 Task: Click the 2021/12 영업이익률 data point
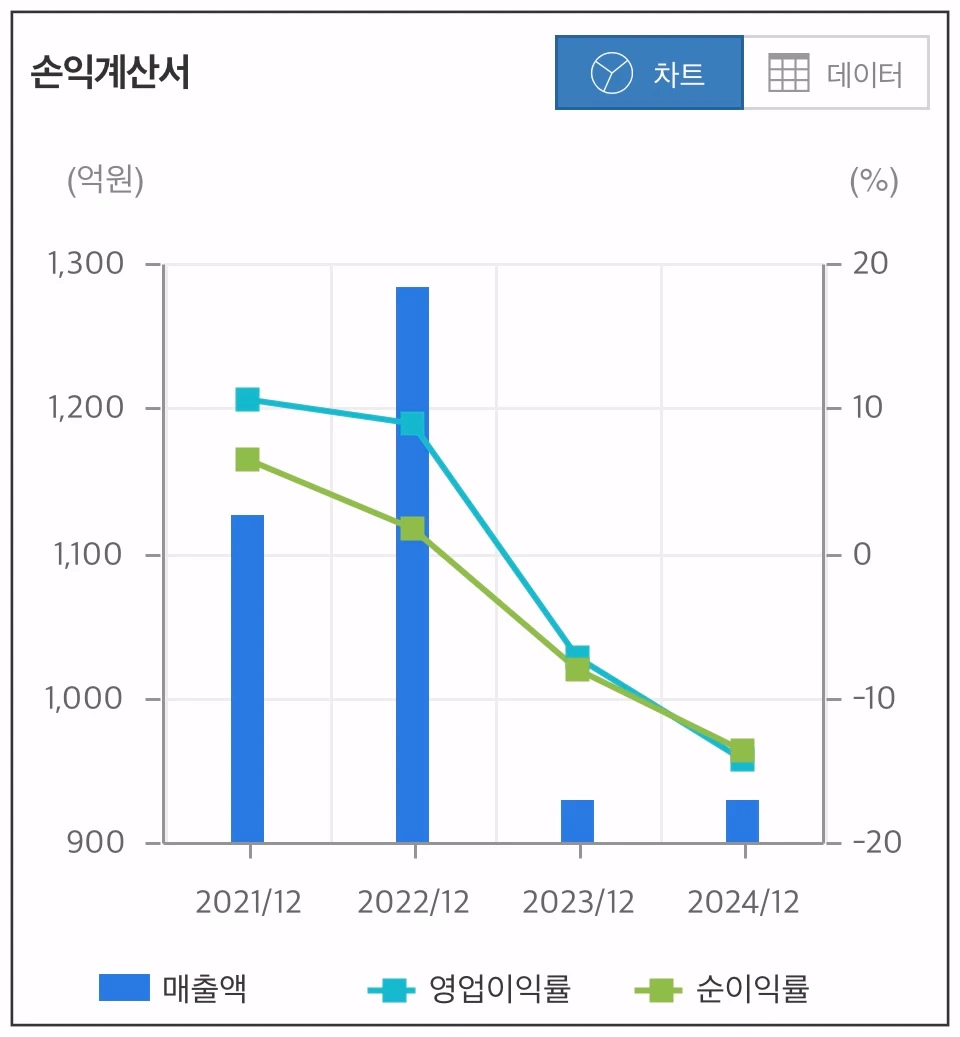248,399
